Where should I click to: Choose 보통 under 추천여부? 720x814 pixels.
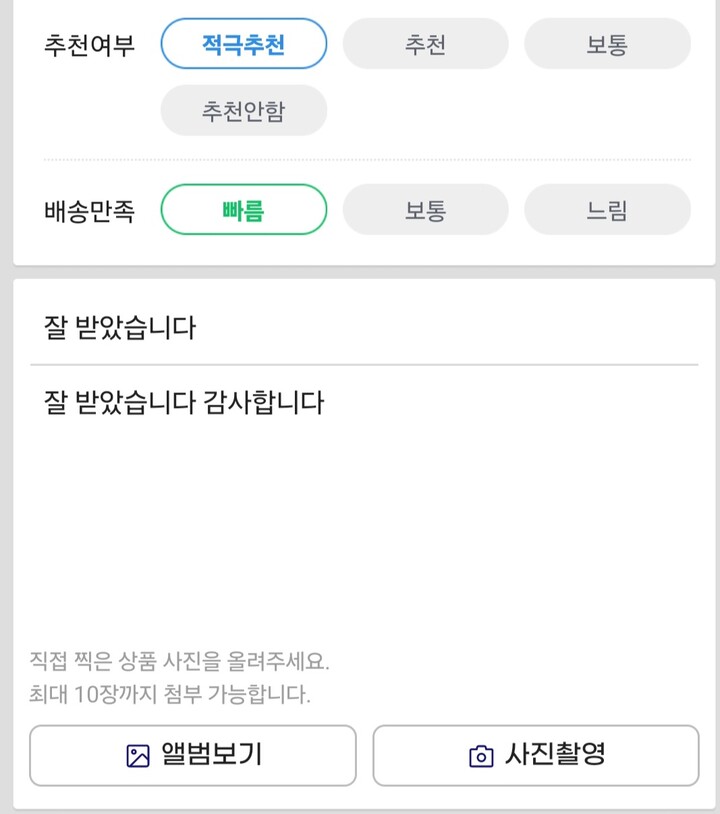point(607,44)
